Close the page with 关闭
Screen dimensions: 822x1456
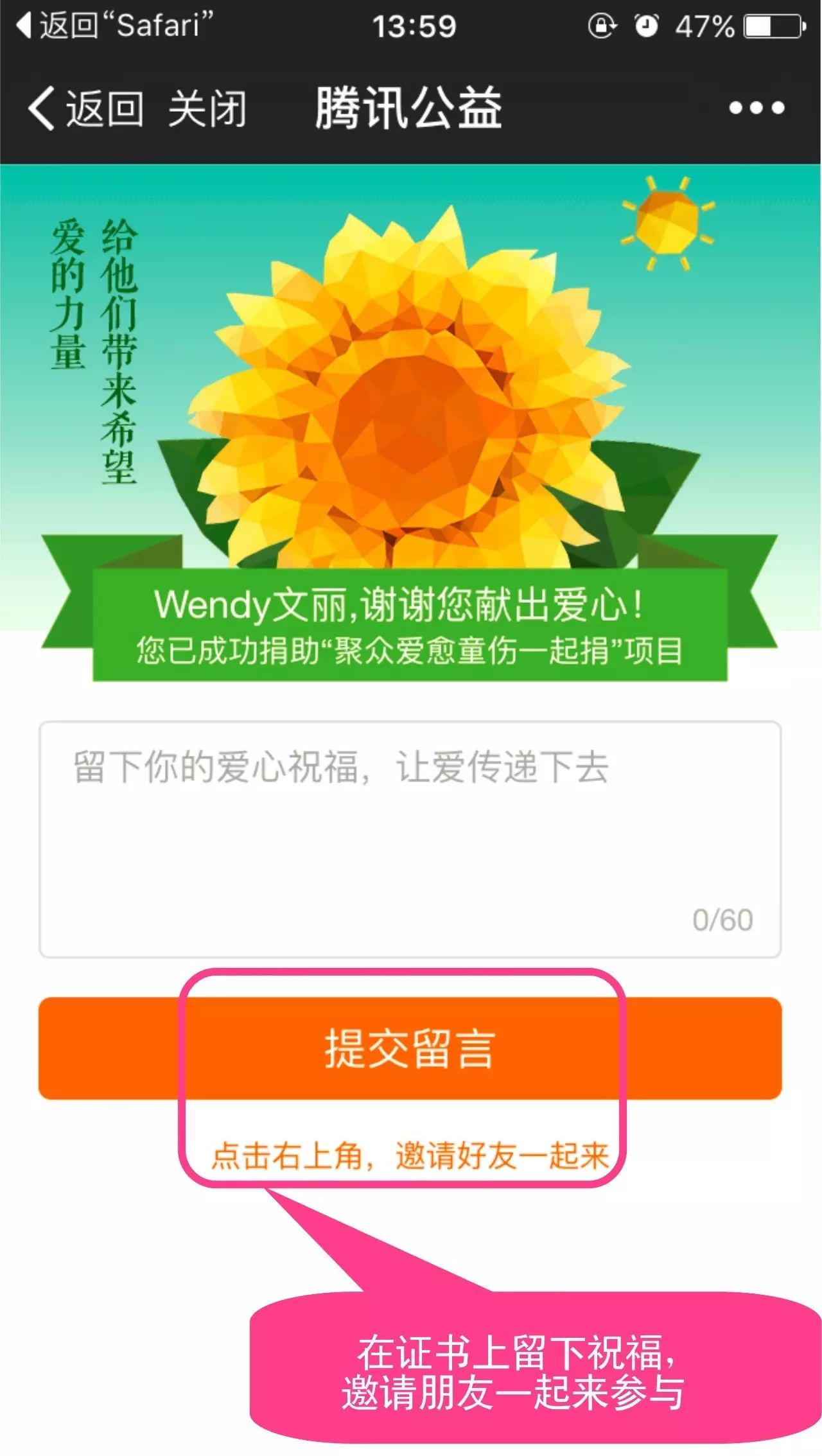pyautogui.click(x=207, y=108)
